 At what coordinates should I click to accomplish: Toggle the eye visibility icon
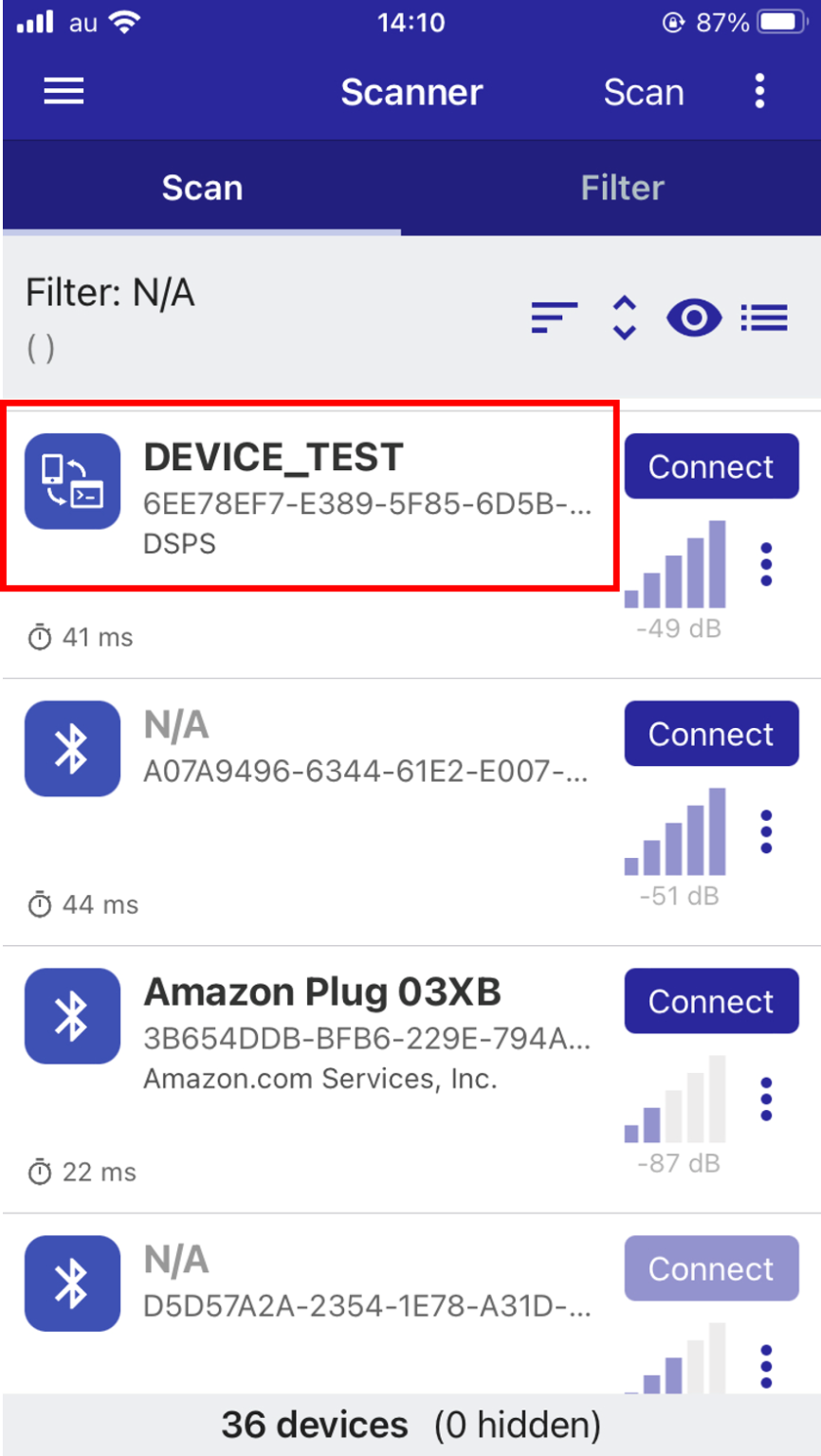[x=693, y=318]
